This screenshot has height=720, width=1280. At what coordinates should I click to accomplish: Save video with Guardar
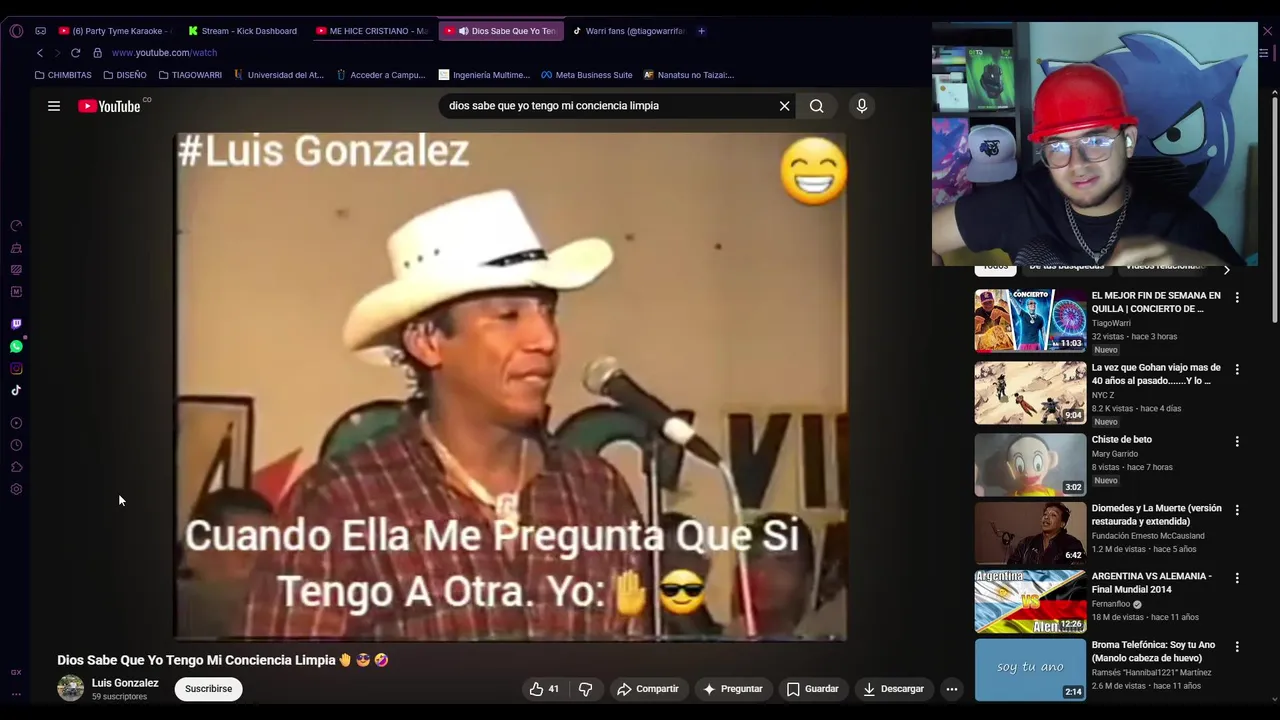[x=812, y=689]
